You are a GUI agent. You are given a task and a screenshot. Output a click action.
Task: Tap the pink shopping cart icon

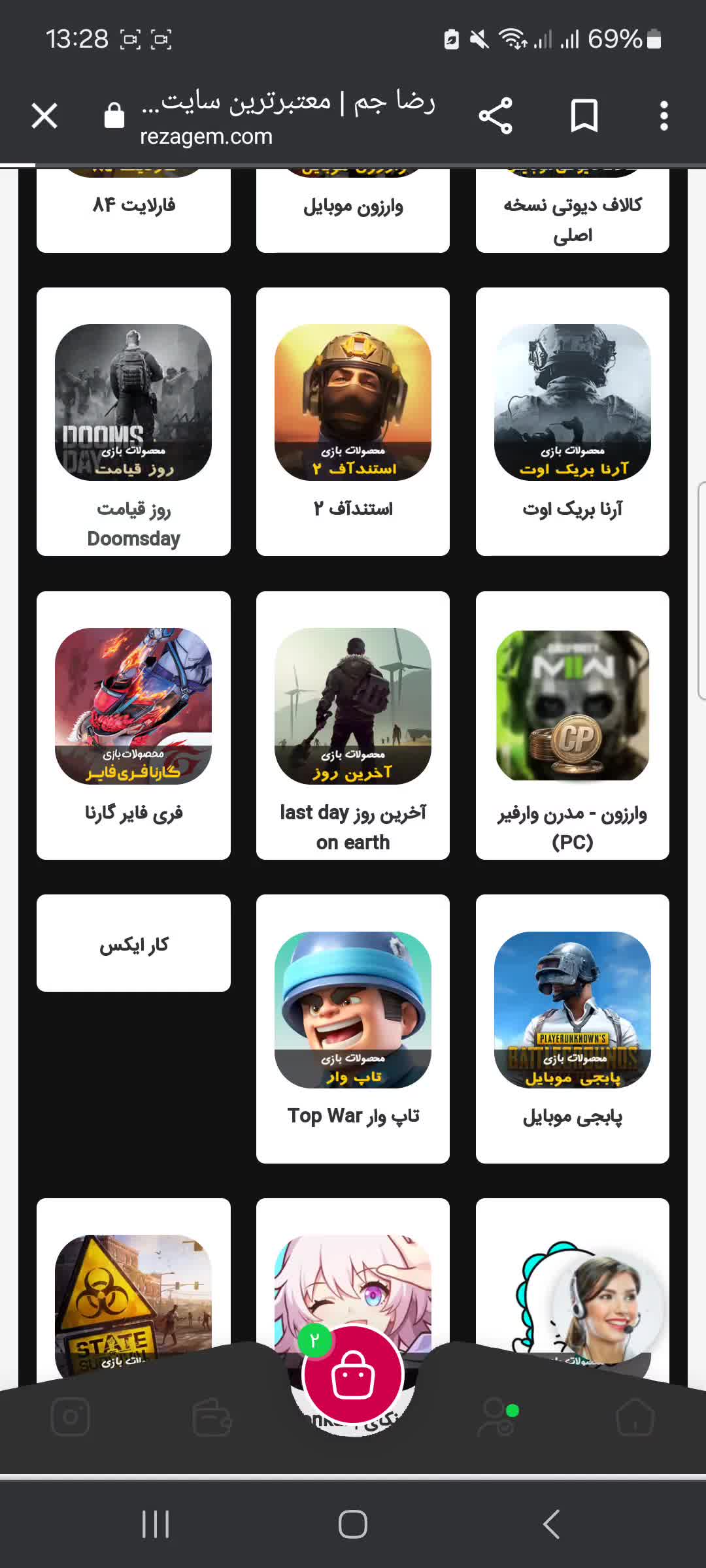(x=352, y=1374)
